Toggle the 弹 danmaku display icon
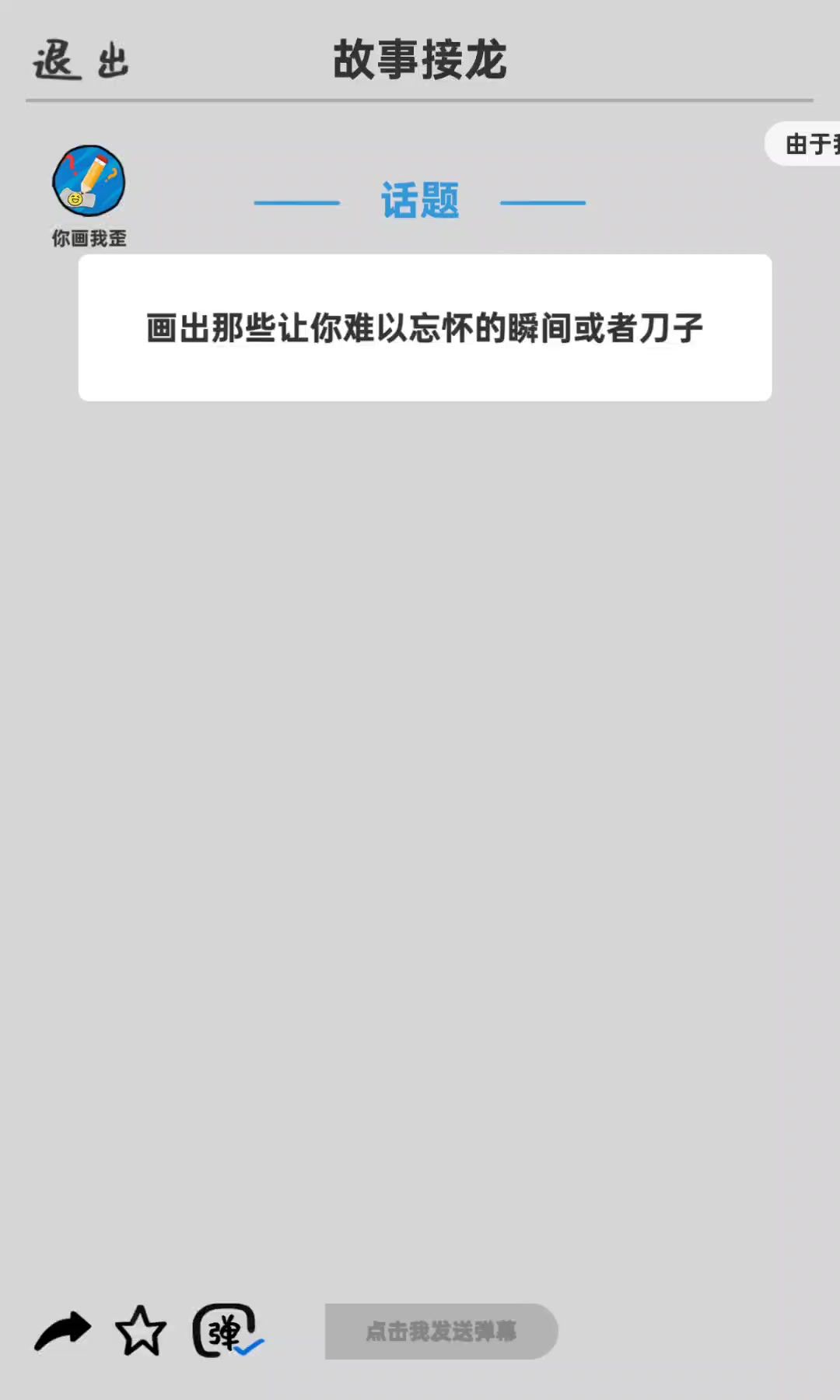 click(226, 1331)
